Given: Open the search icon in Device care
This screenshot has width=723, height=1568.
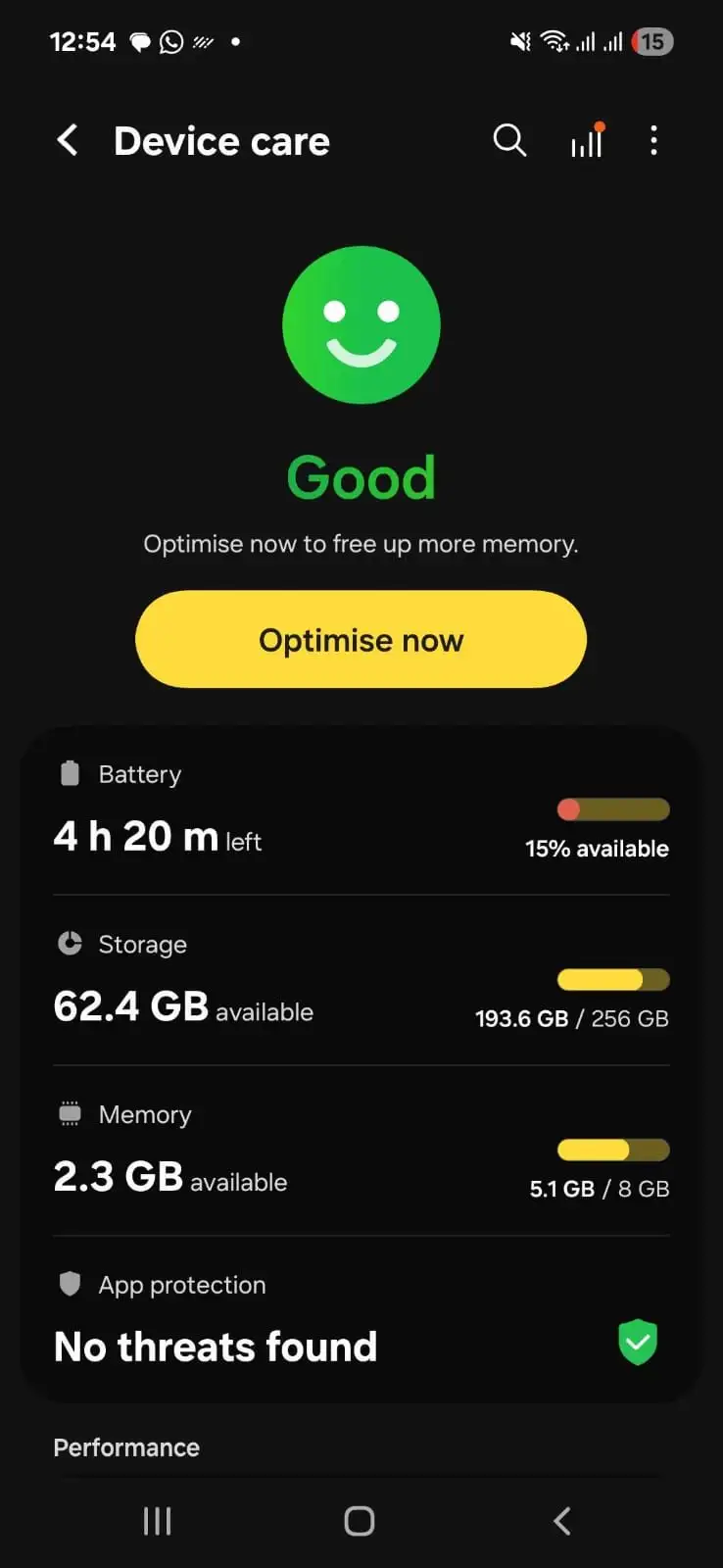Looking at the screenshot, I should [x=509, y=140].
